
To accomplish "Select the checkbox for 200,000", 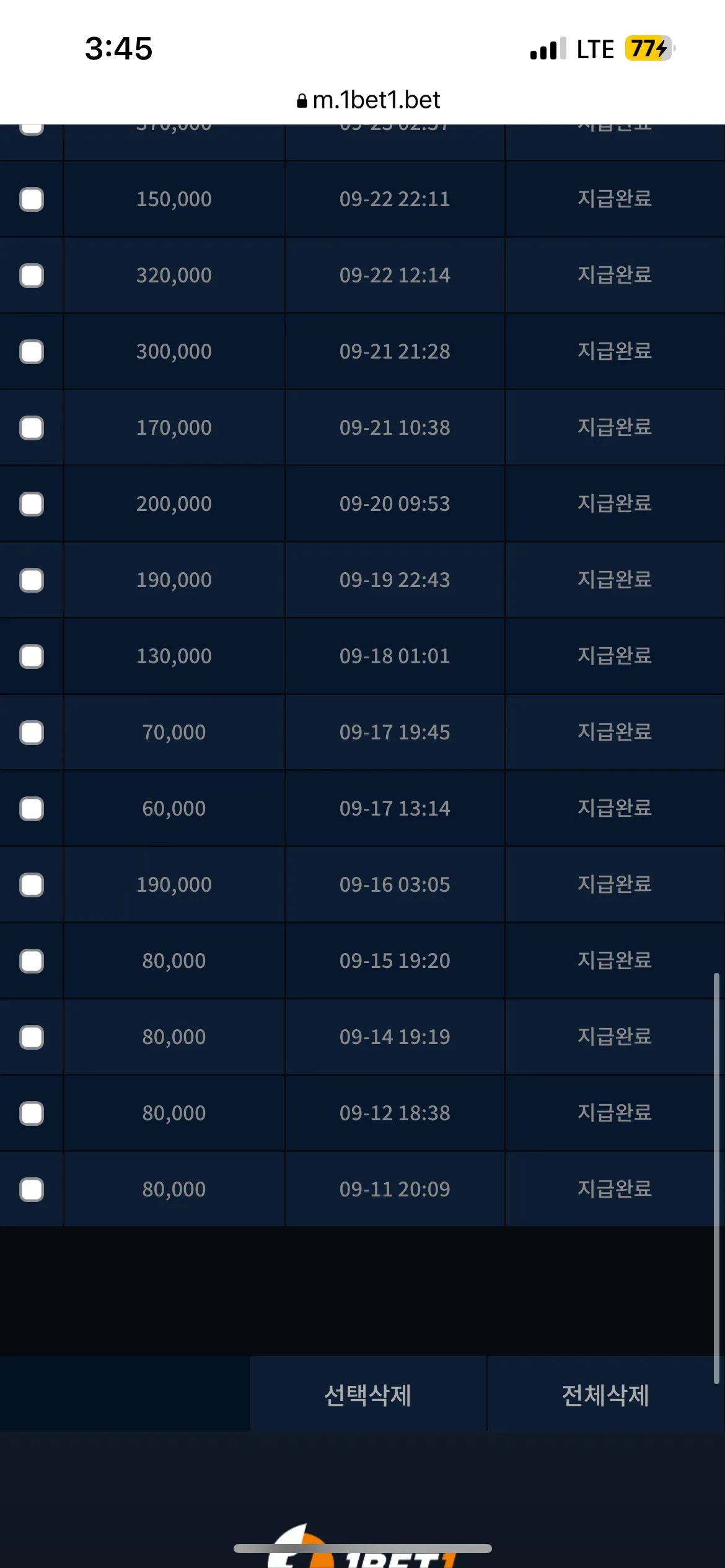I will point(32,504).
